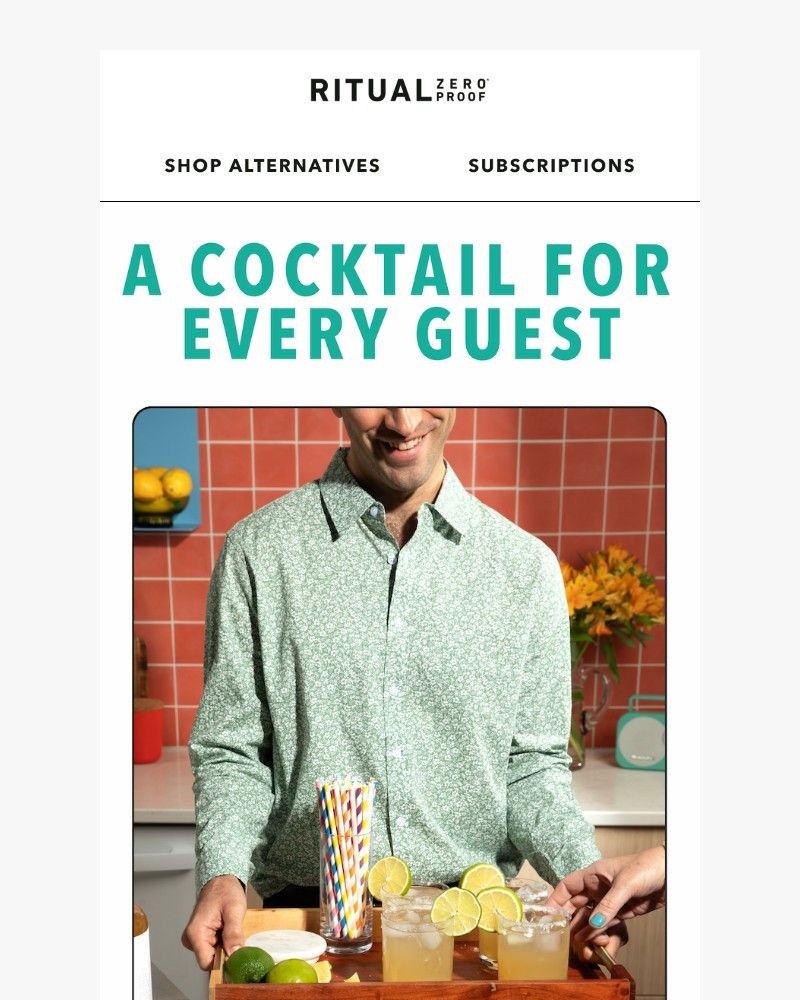800x1000 pixels.
Task: Open the Shop Alternatives link
Action: tap(272, 166)
